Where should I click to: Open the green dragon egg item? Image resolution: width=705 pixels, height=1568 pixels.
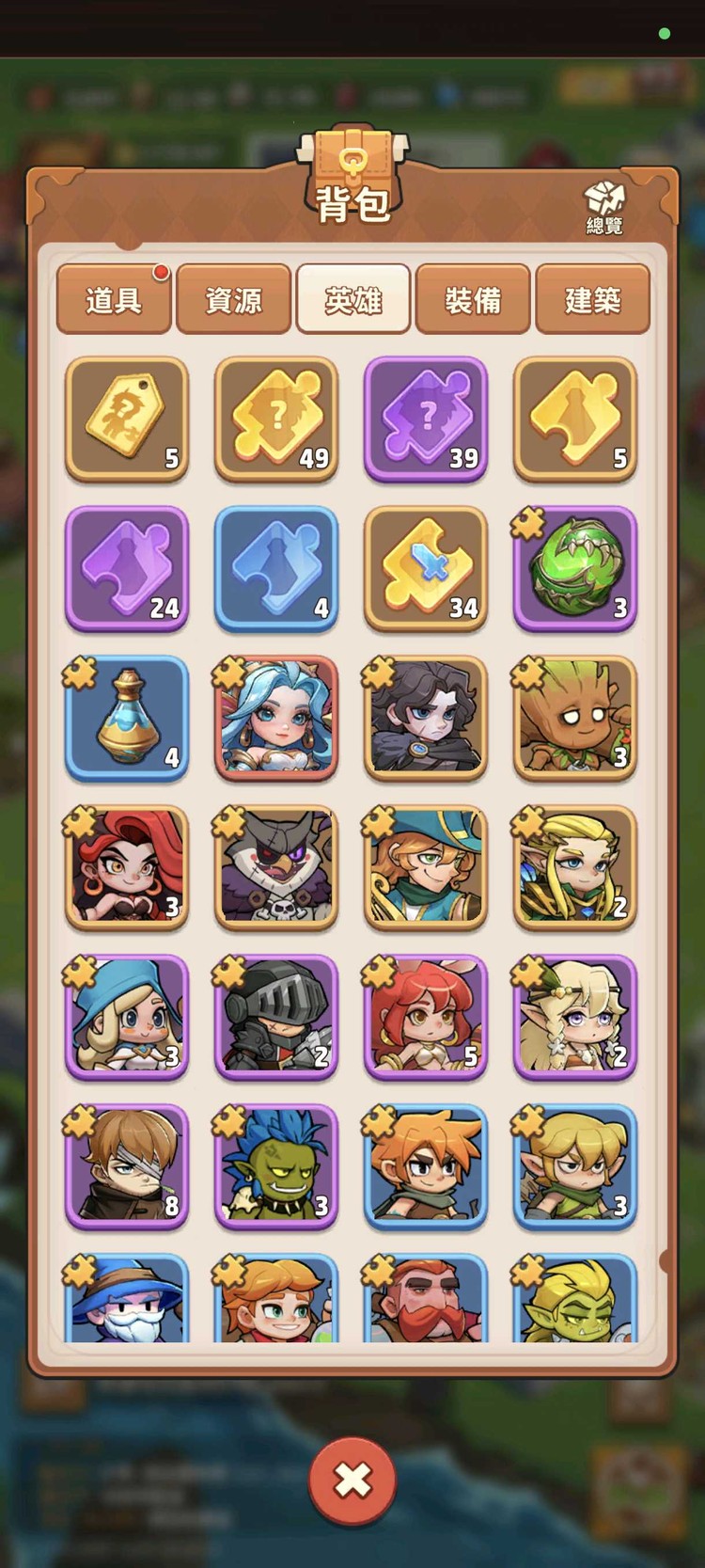coord(575,568)
